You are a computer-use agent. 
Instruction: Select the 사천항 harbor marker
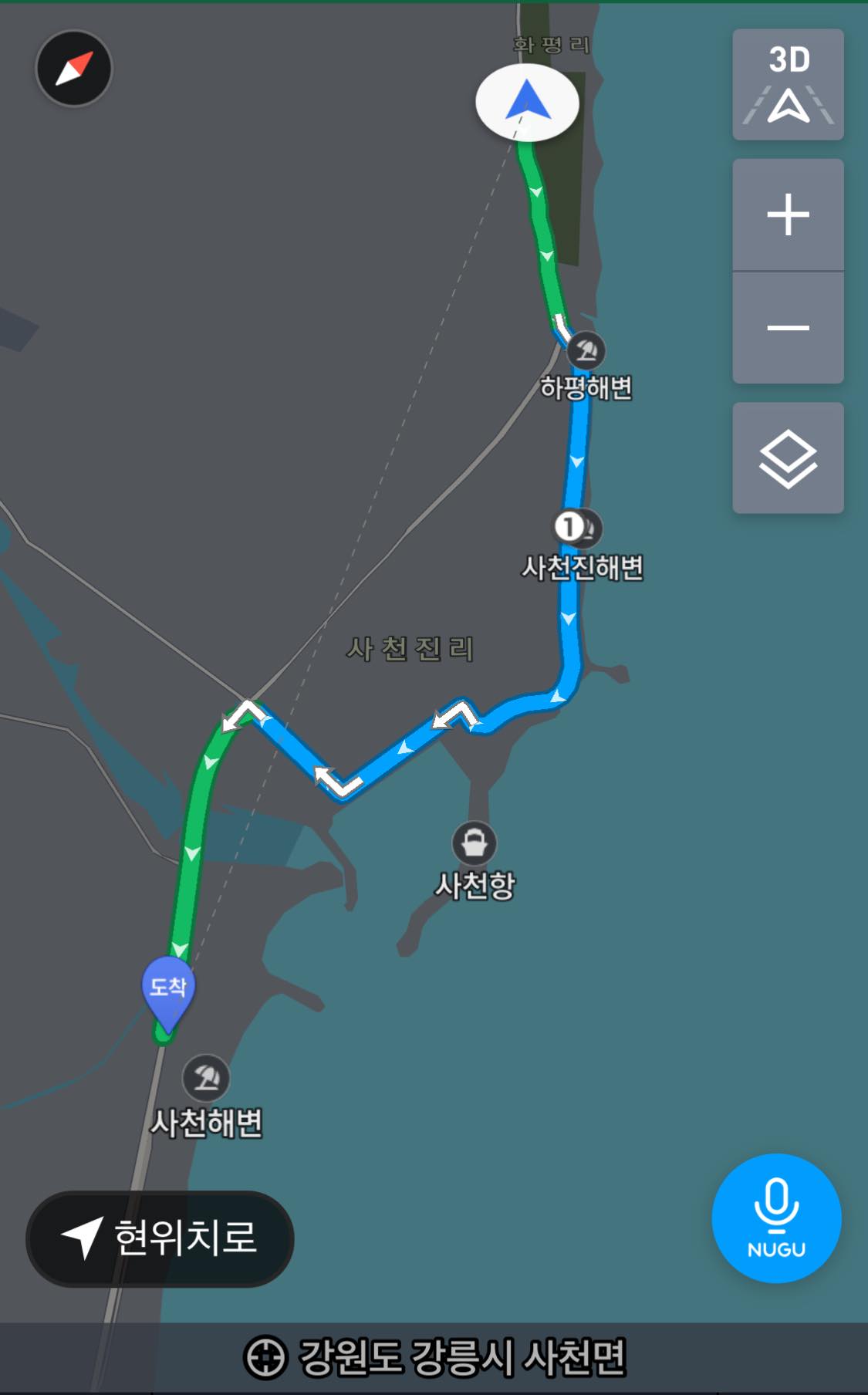point(474,843)
